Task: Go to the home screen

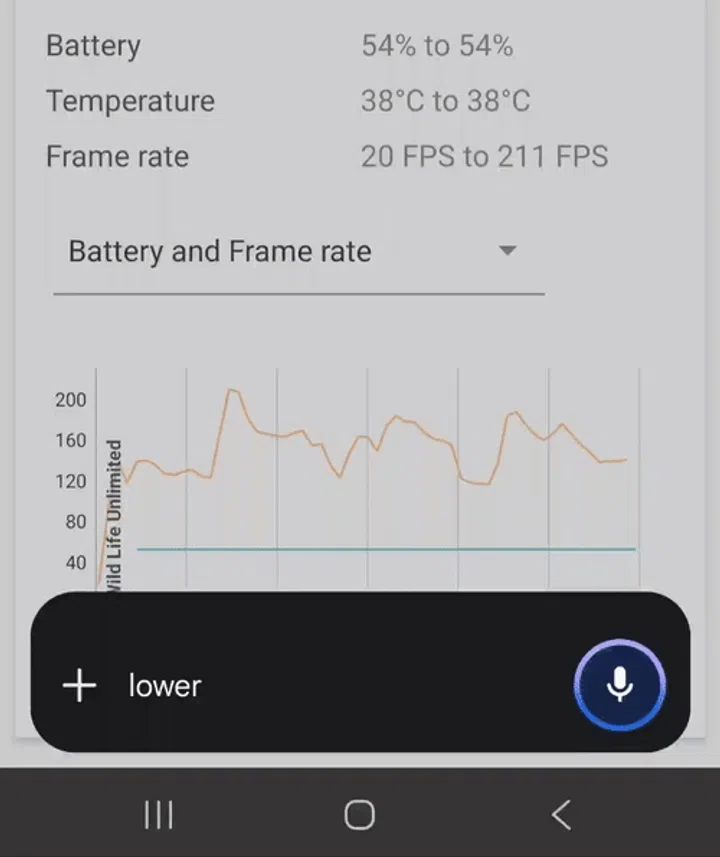Action: point(359,815)
